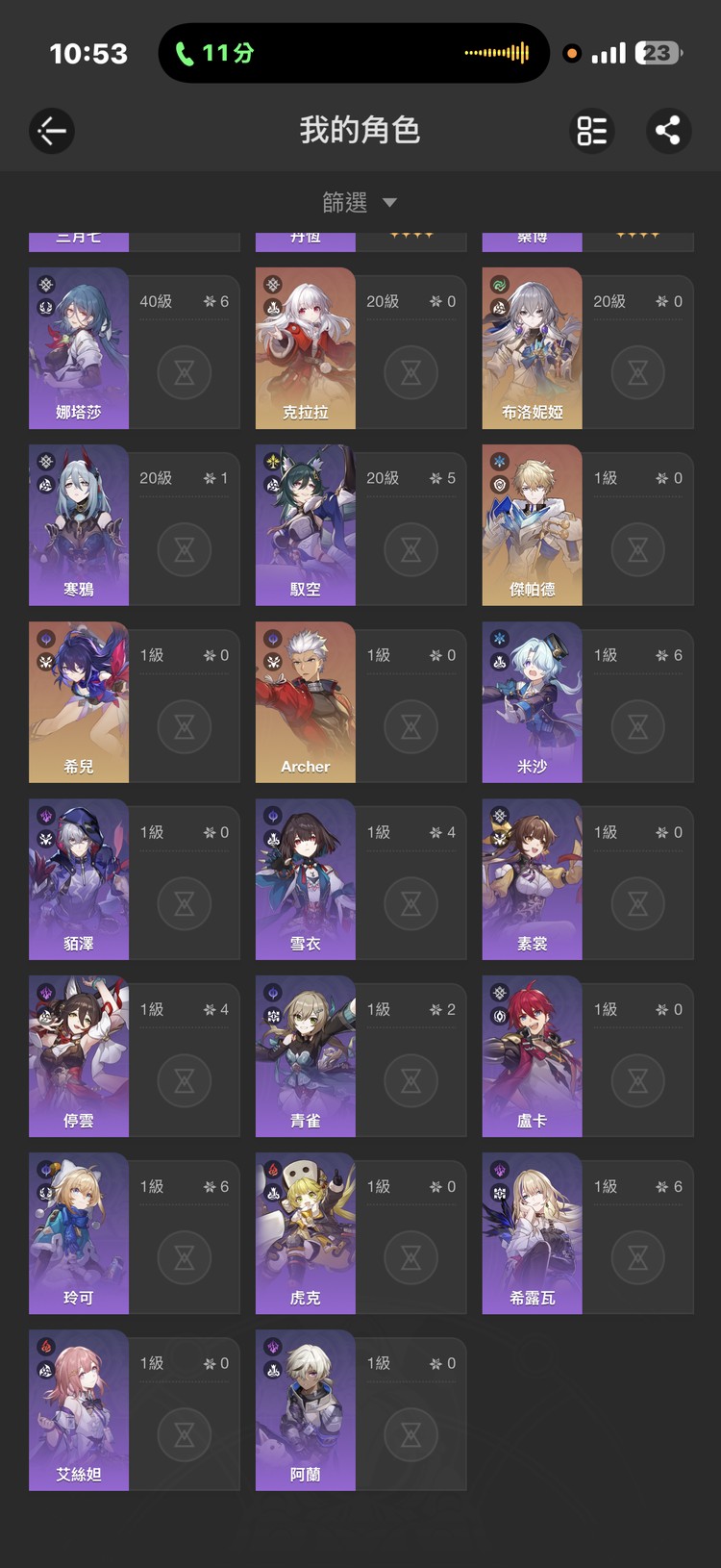Share my characters page
721x1568 pixels.
[x=668, y=131]
